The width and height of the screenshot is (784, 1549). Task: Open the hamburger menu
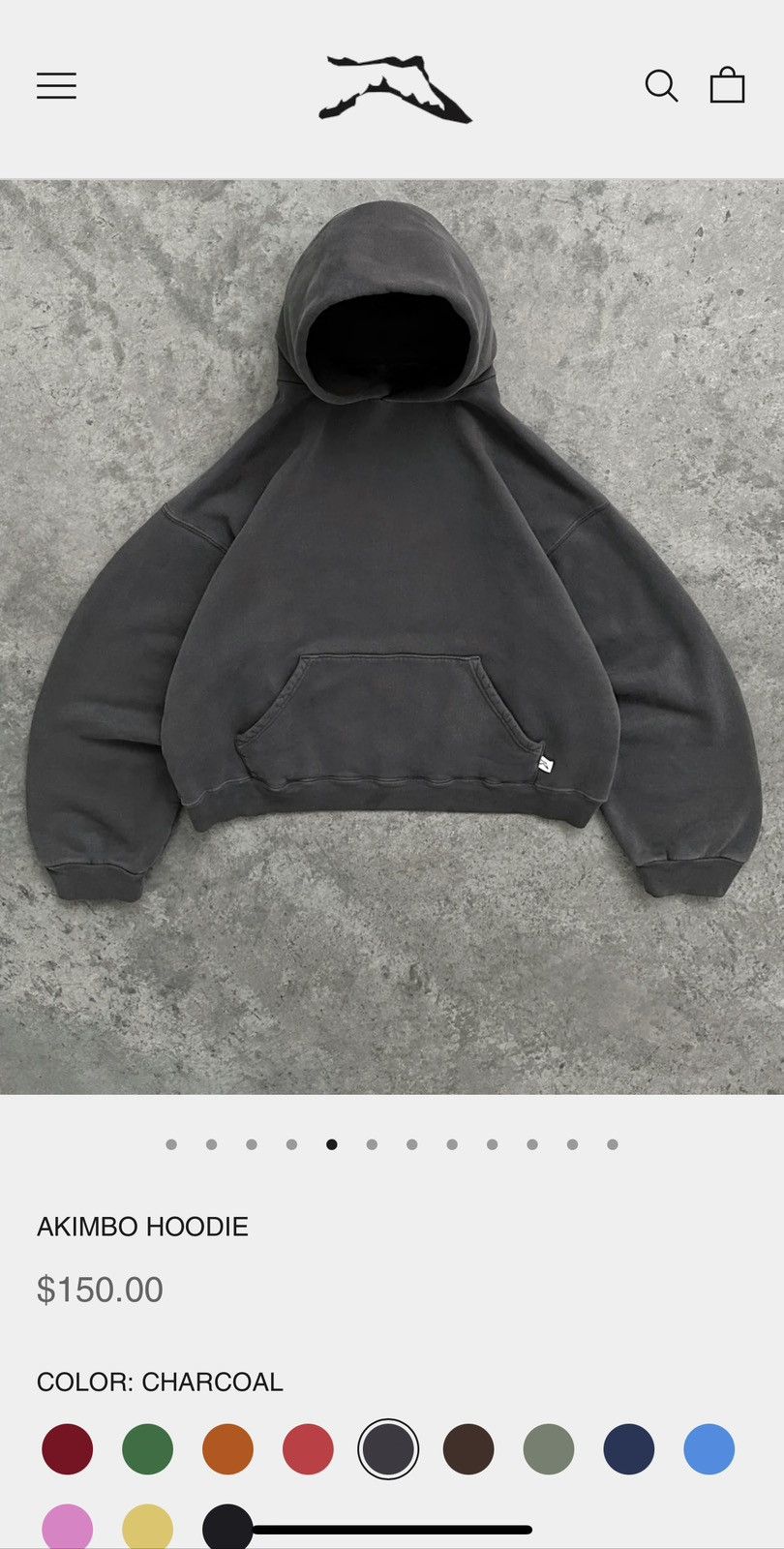[56, 85]
